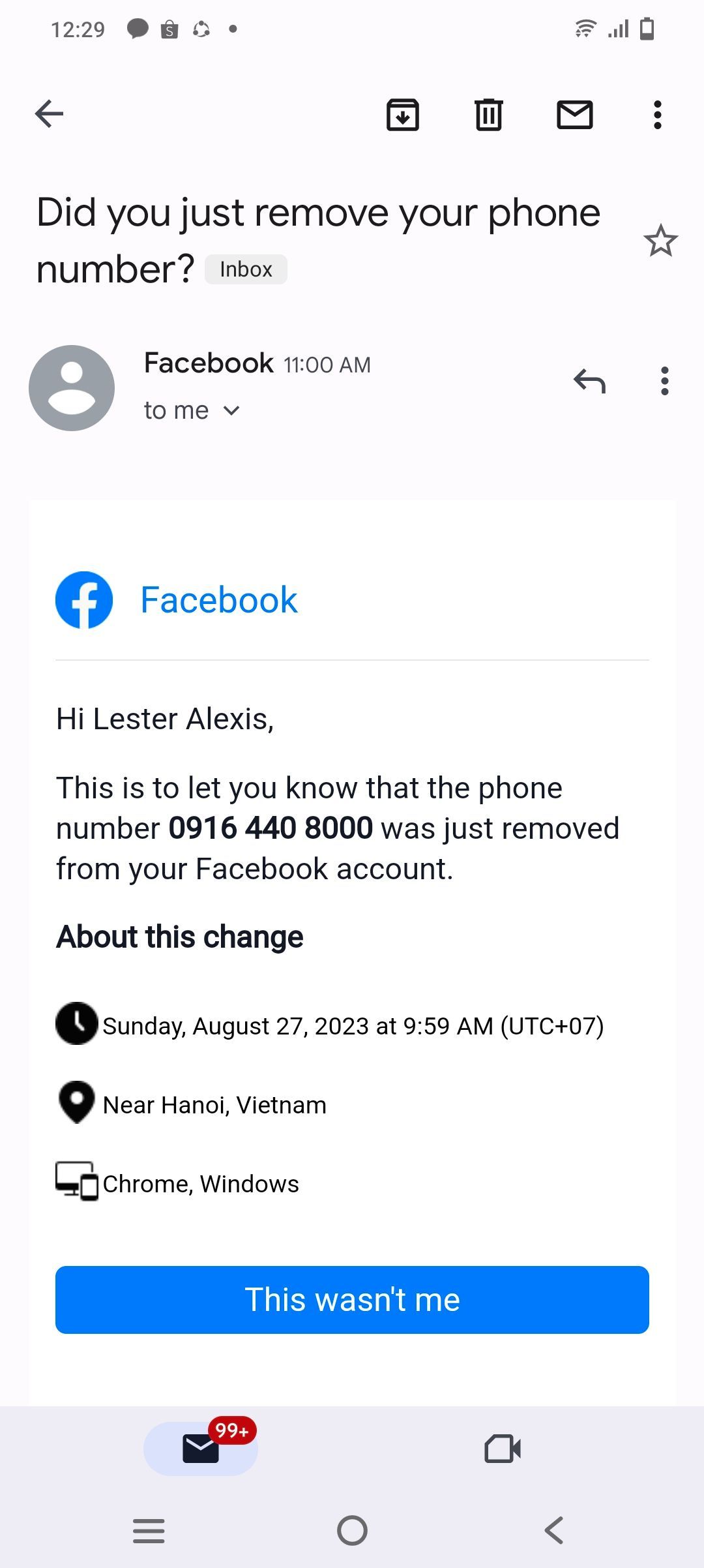
Task: Mark email as unread
Action: coord(574,115)
